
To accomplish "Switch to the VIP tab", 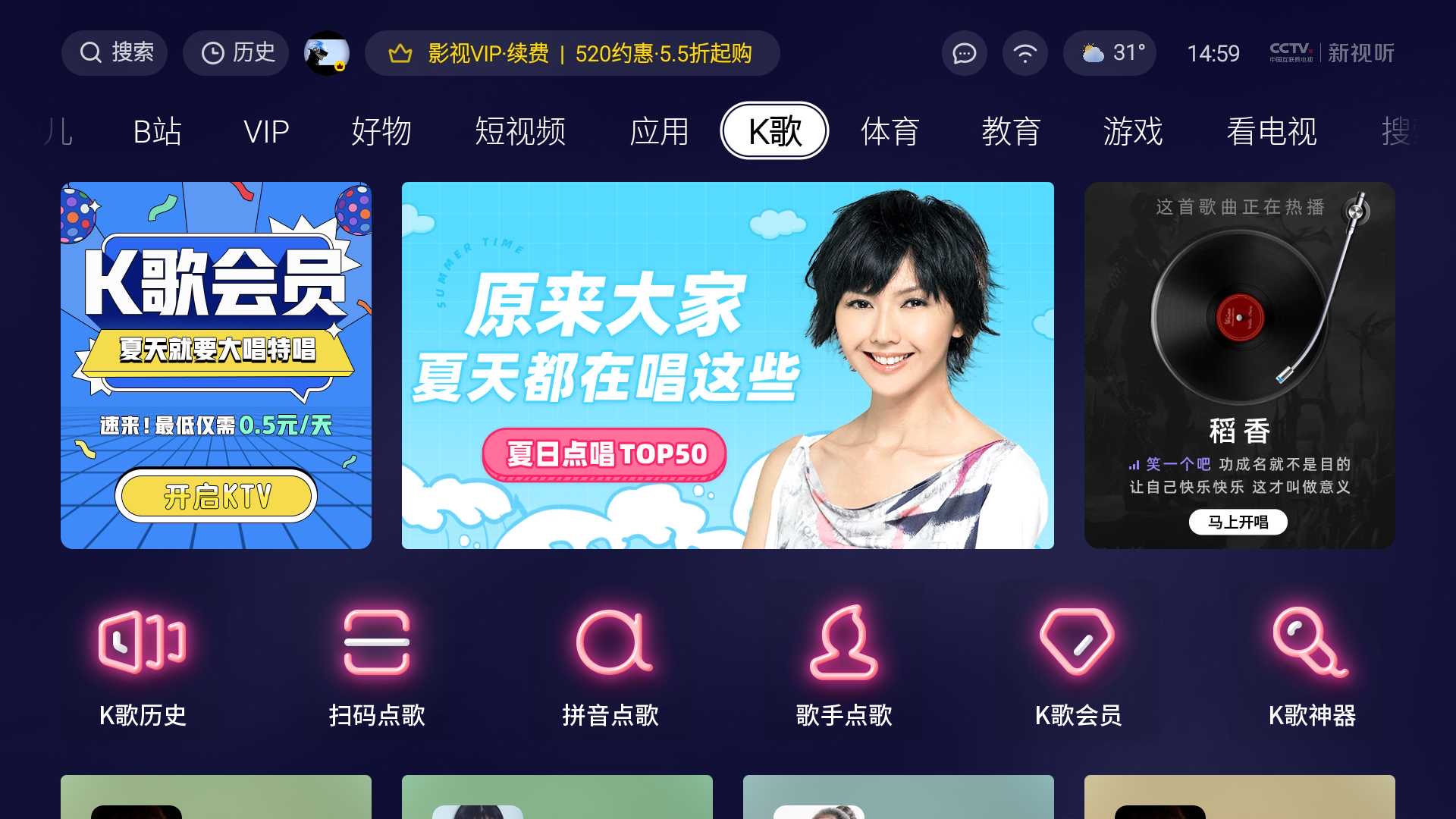I will tap(266, 131).
